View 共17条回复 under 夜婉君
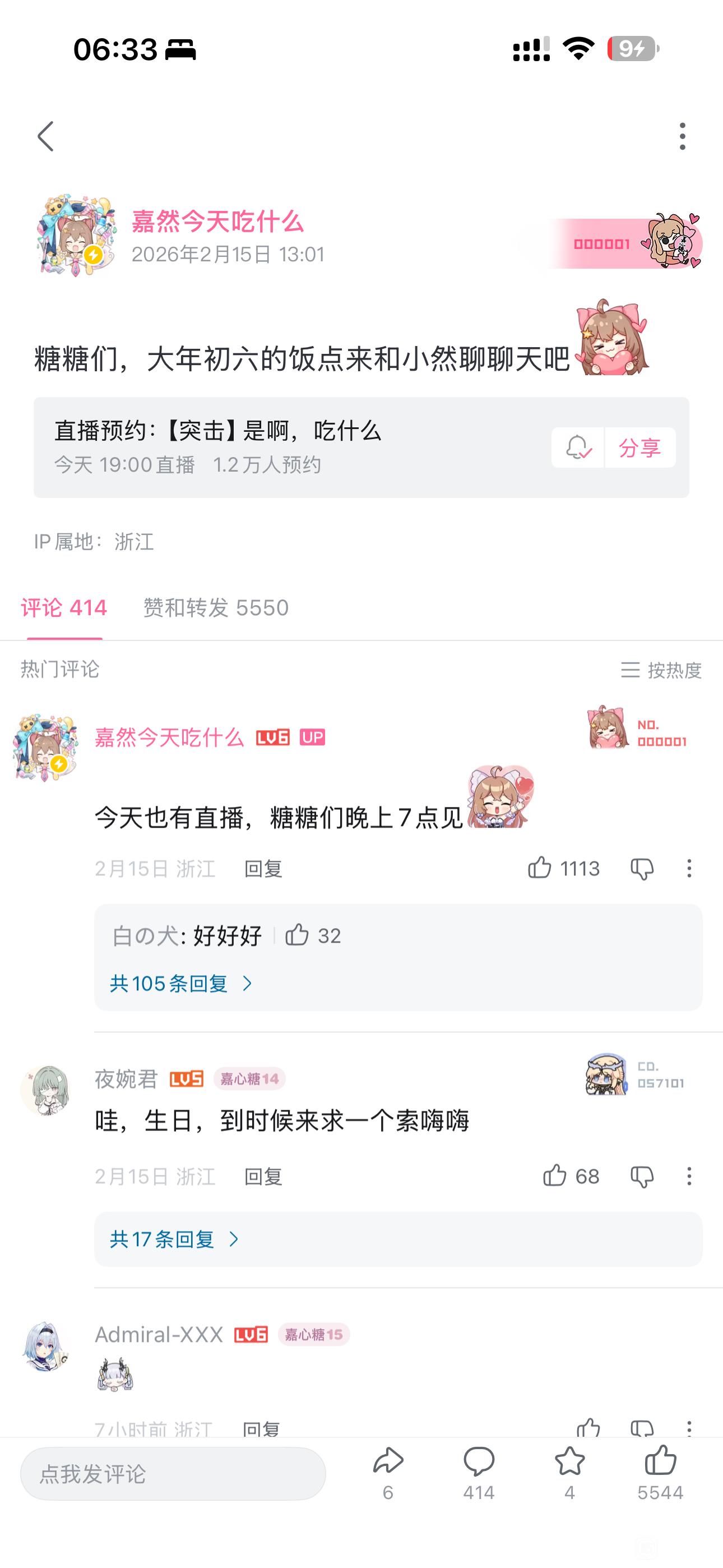Viewport: 723px width, 1568px height. (x=174, y=1239)
